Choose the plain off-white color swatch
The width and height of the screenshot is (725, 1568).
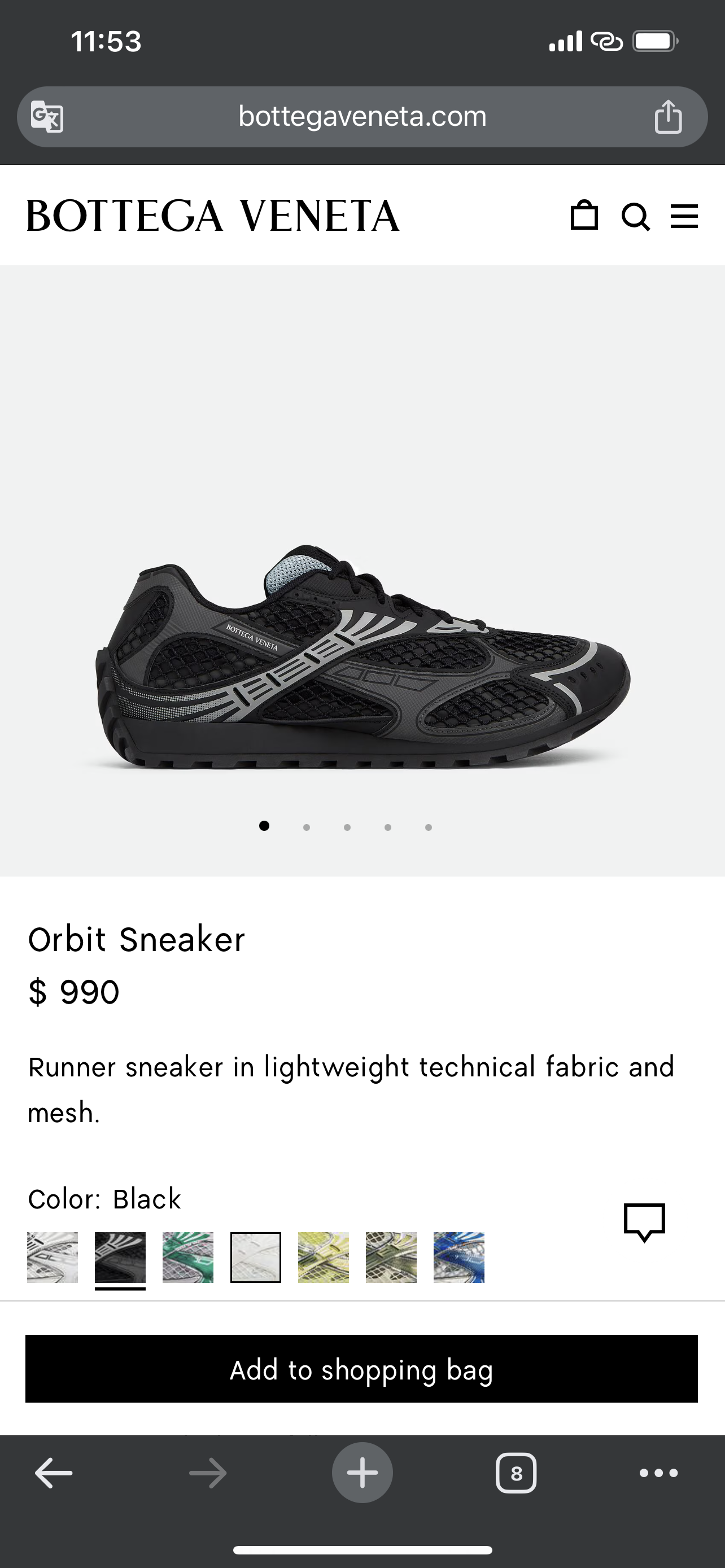256,1258
